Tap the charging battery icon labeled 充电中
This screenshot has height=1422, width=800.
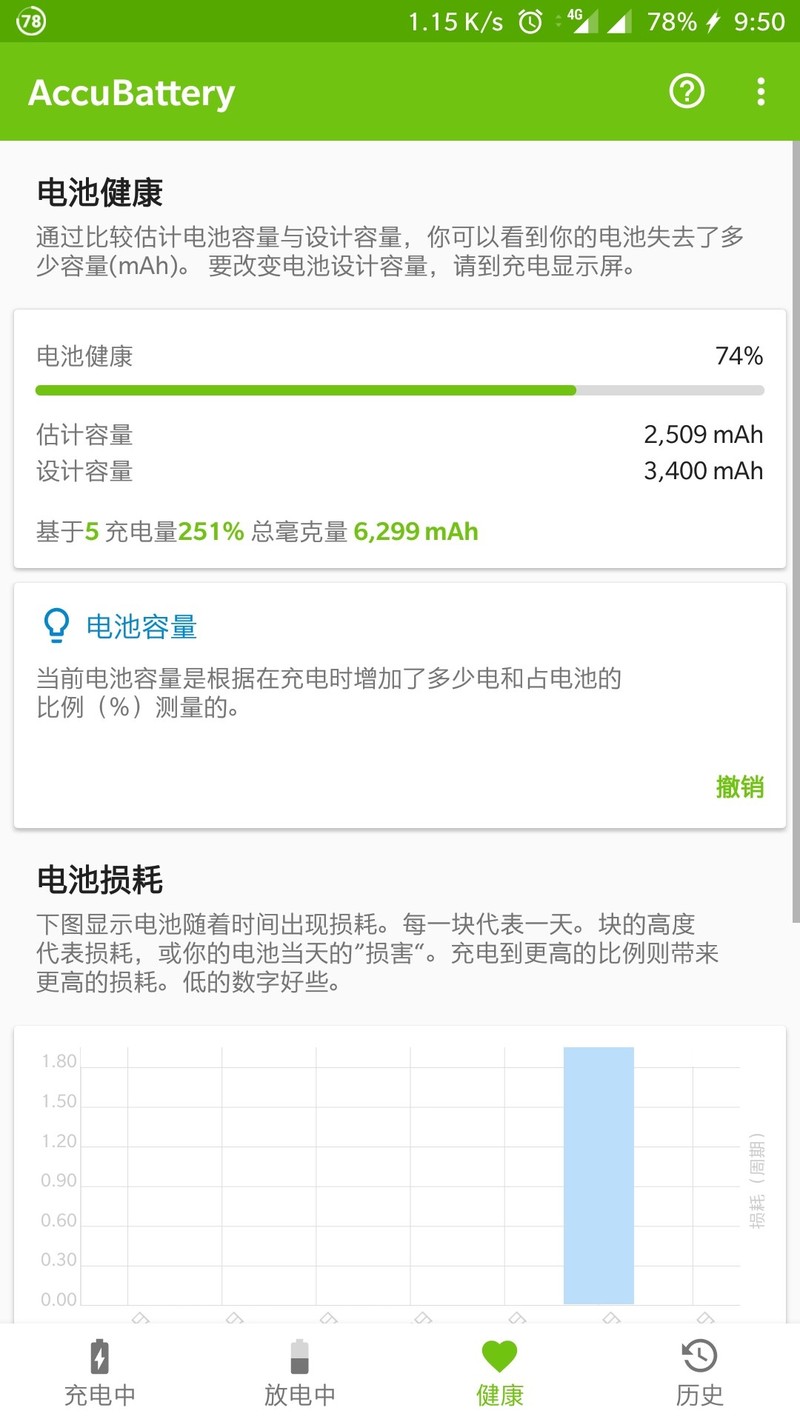[x=98, y=1357]
